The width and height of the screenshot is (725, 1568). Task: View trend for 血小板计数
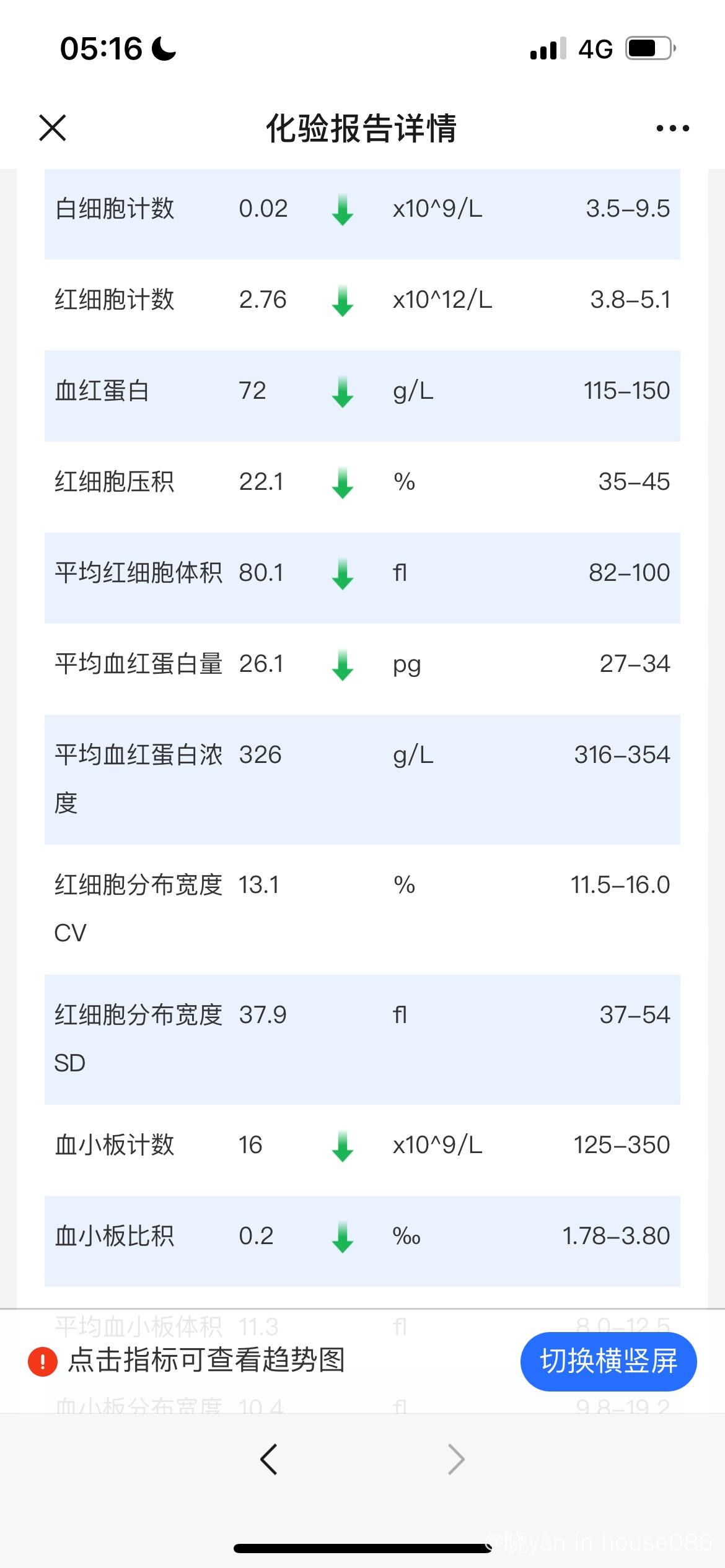[x=362, y=1150]
